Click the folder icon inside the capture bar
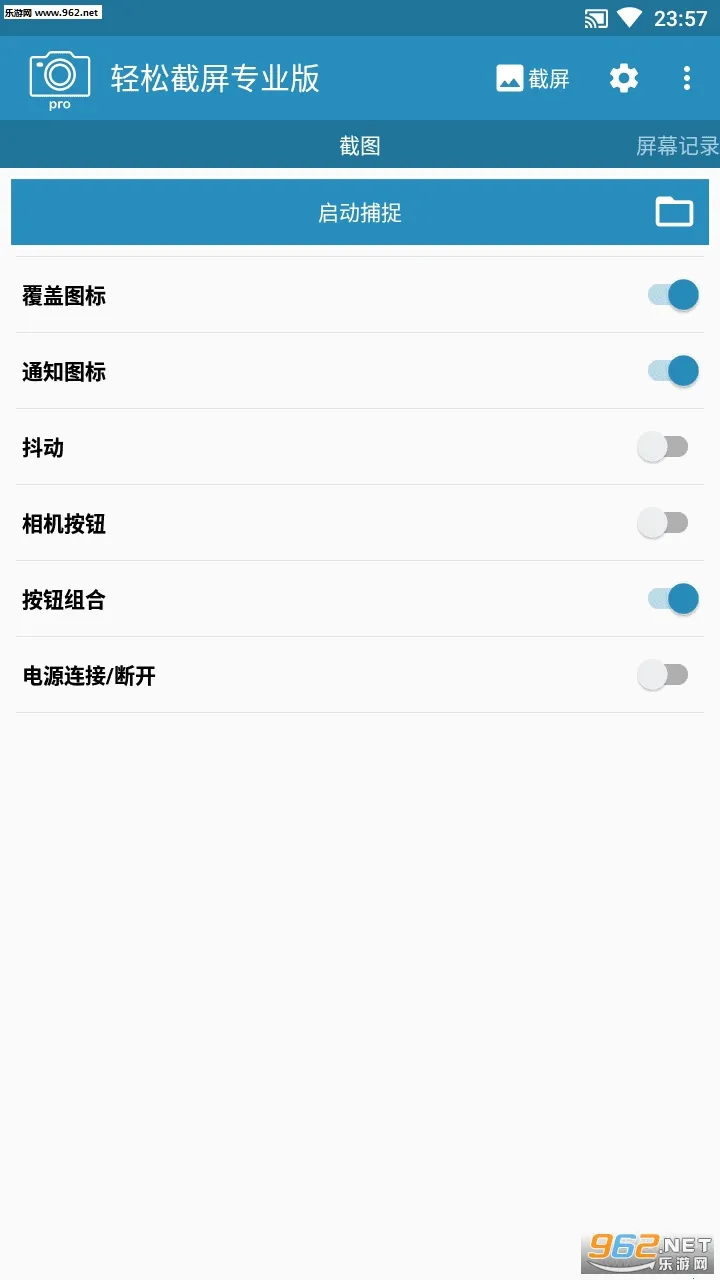Screen dimensions: 720x1280 click(675, 212)
